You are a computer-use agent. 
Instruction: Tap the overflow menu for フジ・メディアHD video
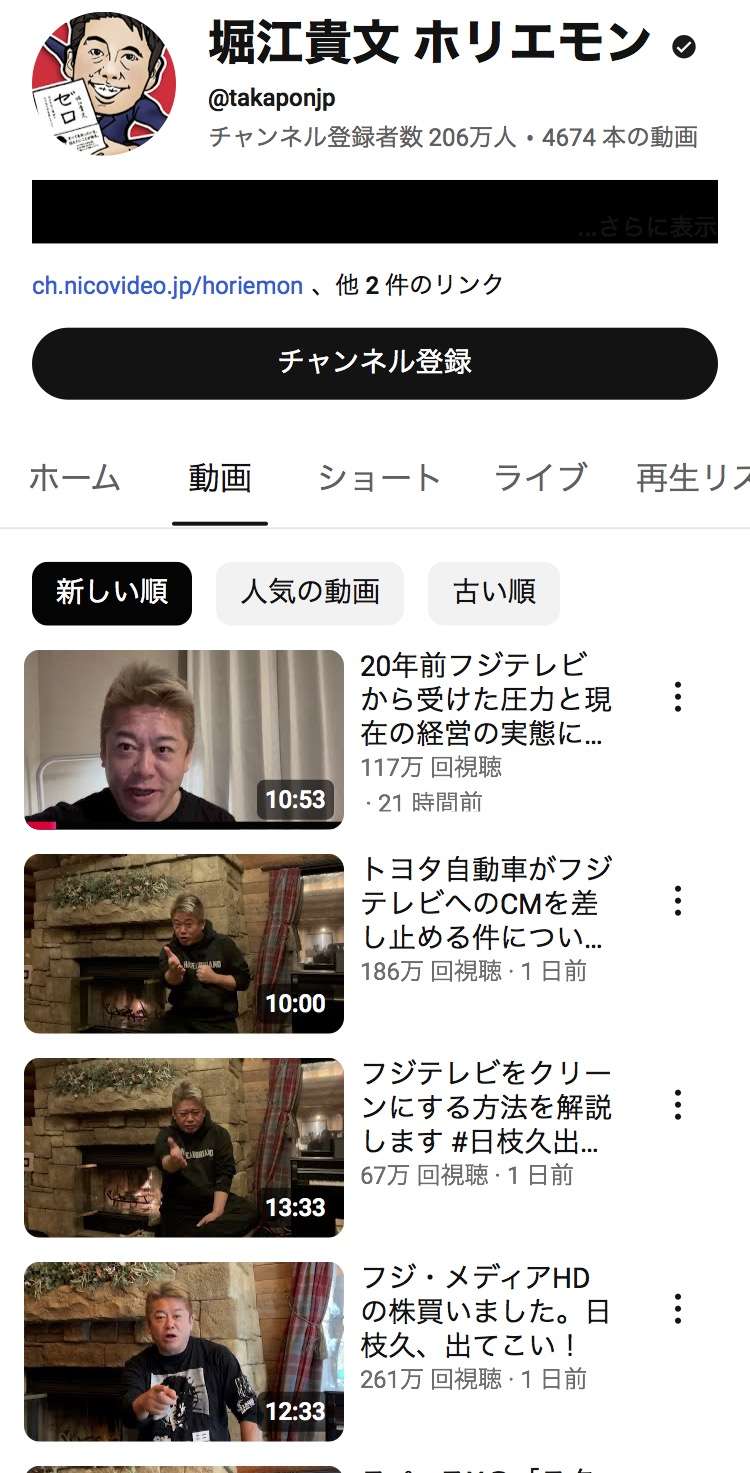coord(678,1309)
